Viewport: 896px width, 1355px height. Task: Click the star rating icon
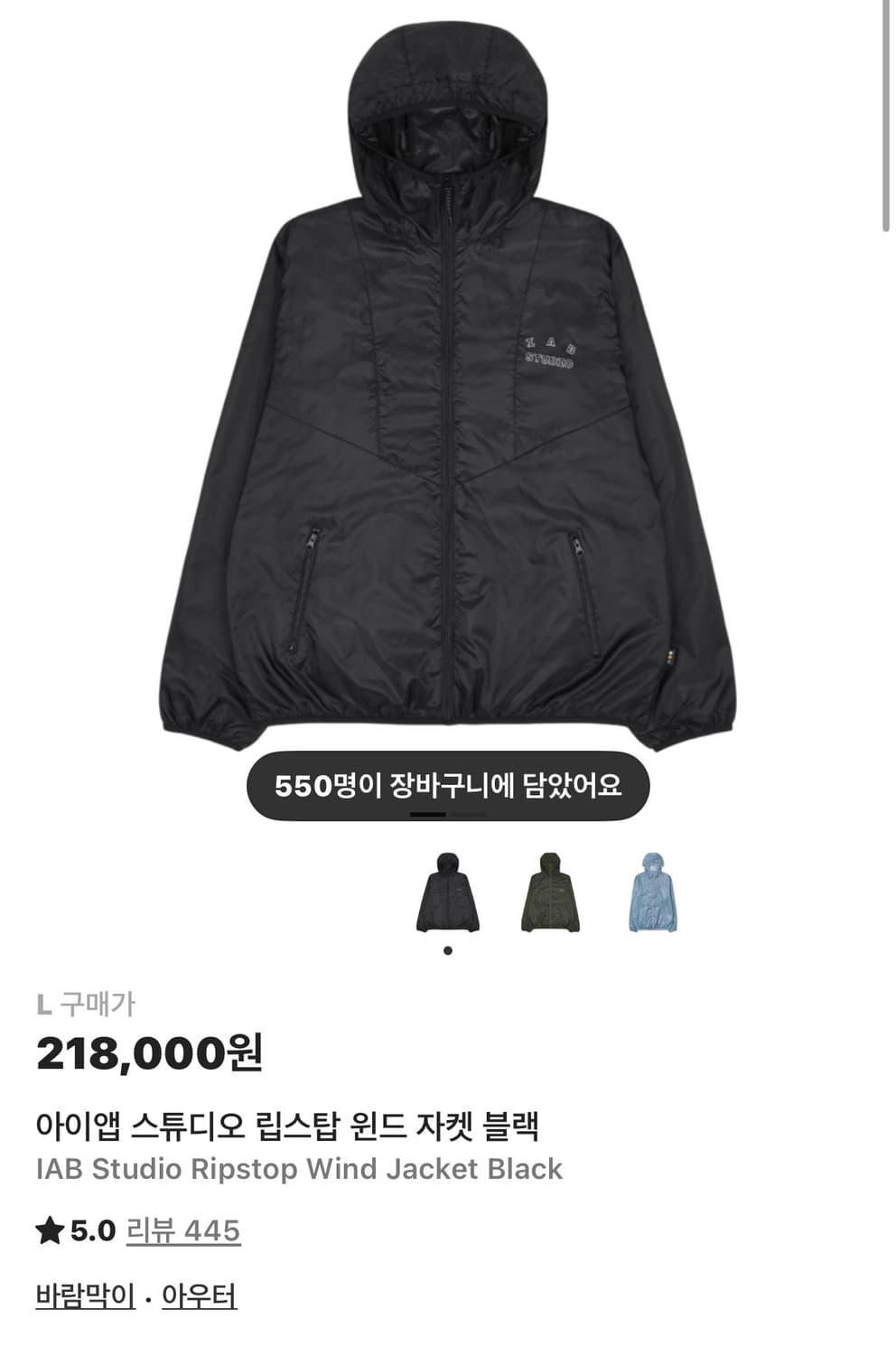tap(51, 1229)
